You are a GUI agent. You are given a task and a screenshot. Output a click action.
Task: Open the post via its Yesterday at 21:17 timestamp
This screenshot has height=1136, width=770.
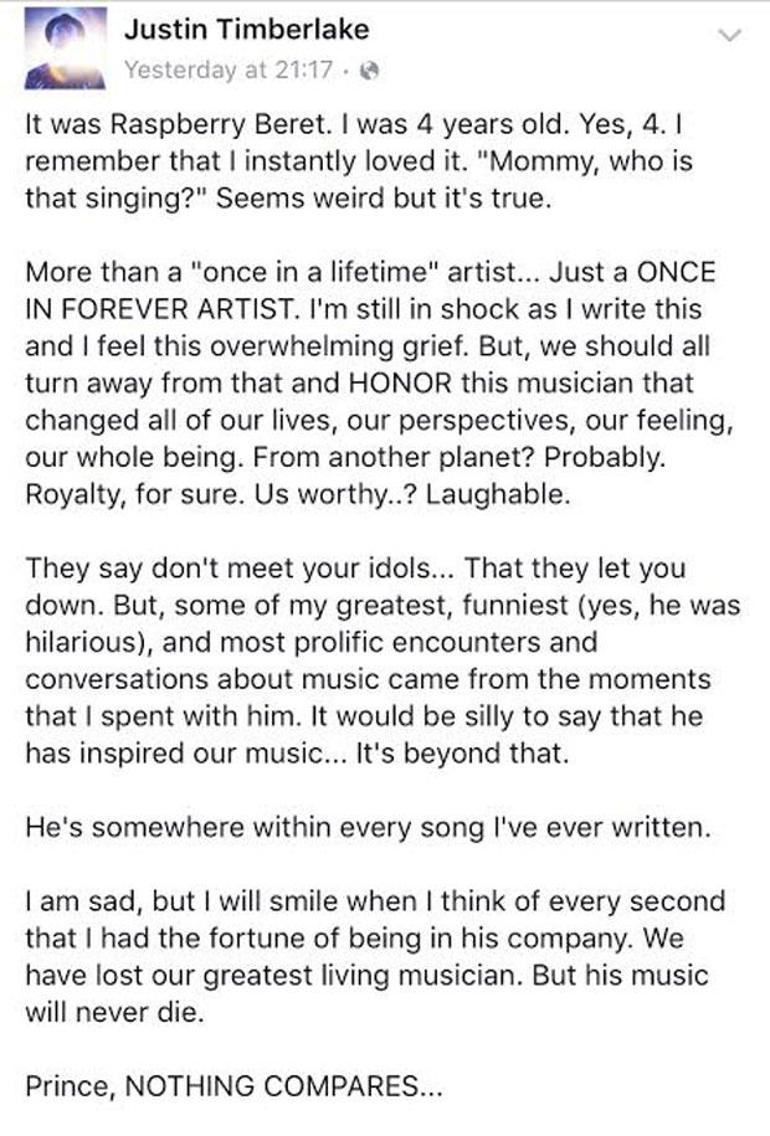pos(231,70)
